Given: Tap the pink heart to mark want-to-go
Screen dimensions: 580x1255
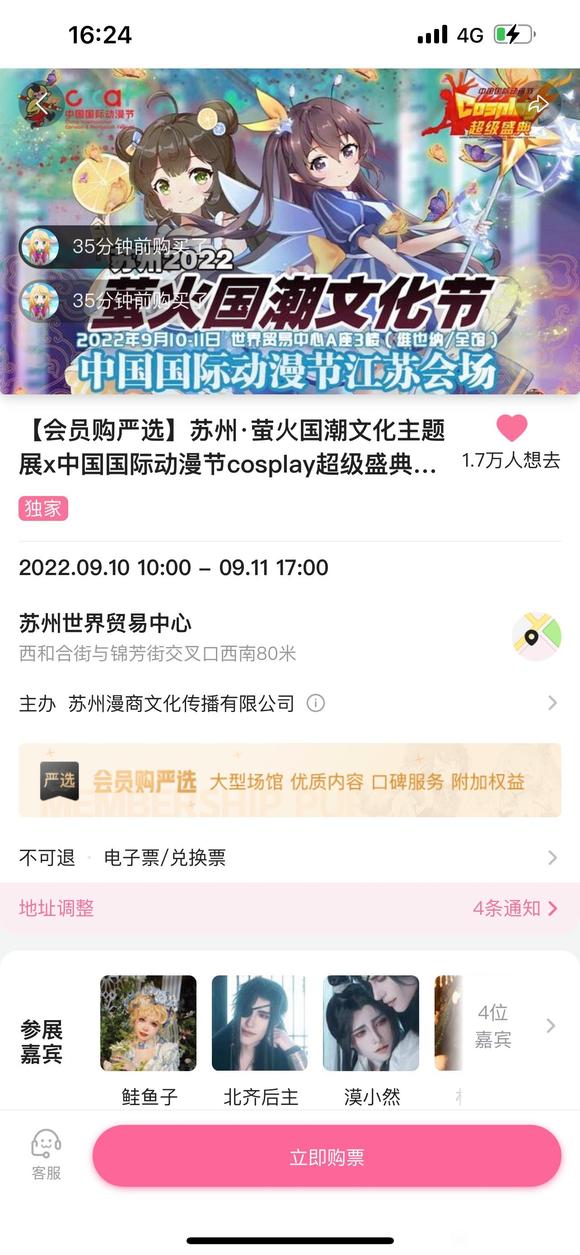Looking at the screenshot, I should click(x=512, y=428).
